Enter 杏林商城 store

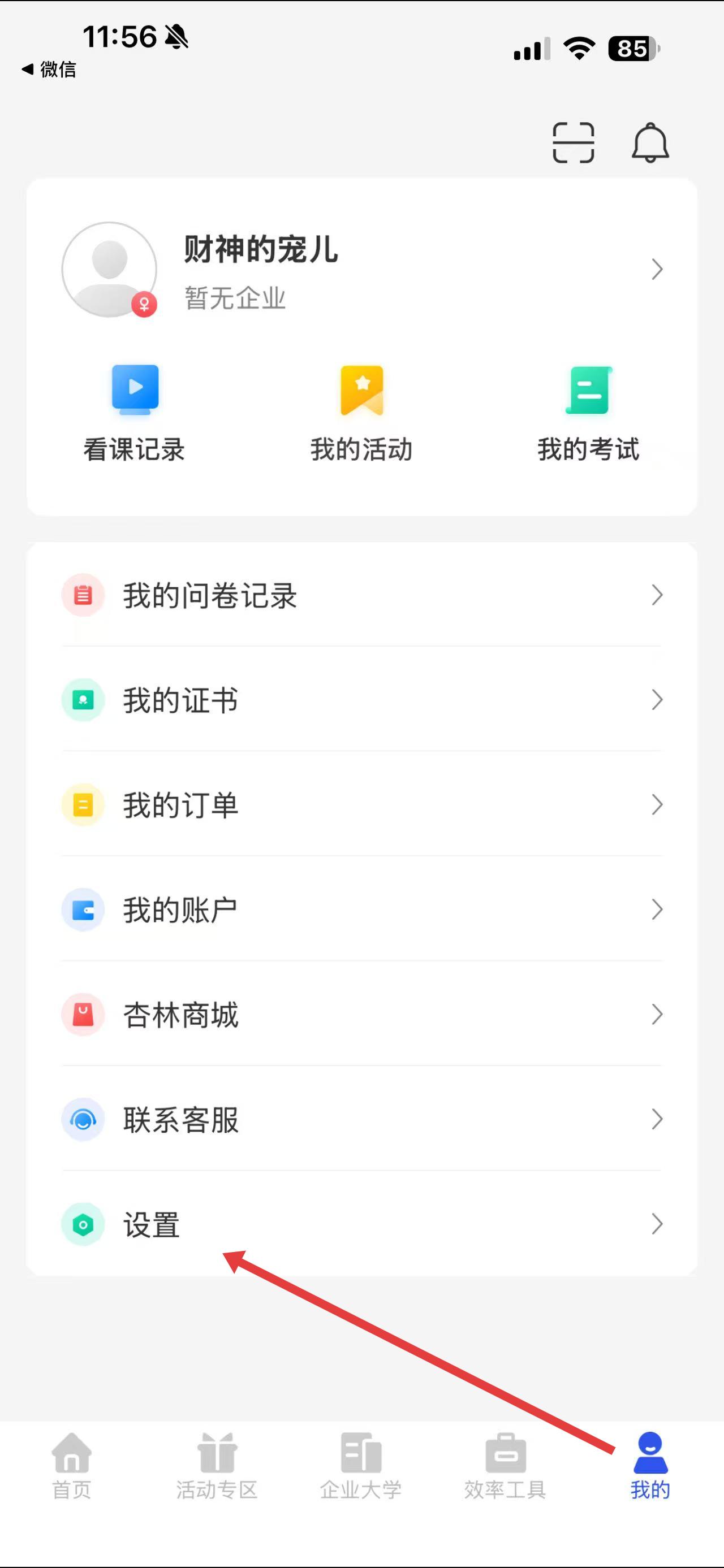[361, 1015]
